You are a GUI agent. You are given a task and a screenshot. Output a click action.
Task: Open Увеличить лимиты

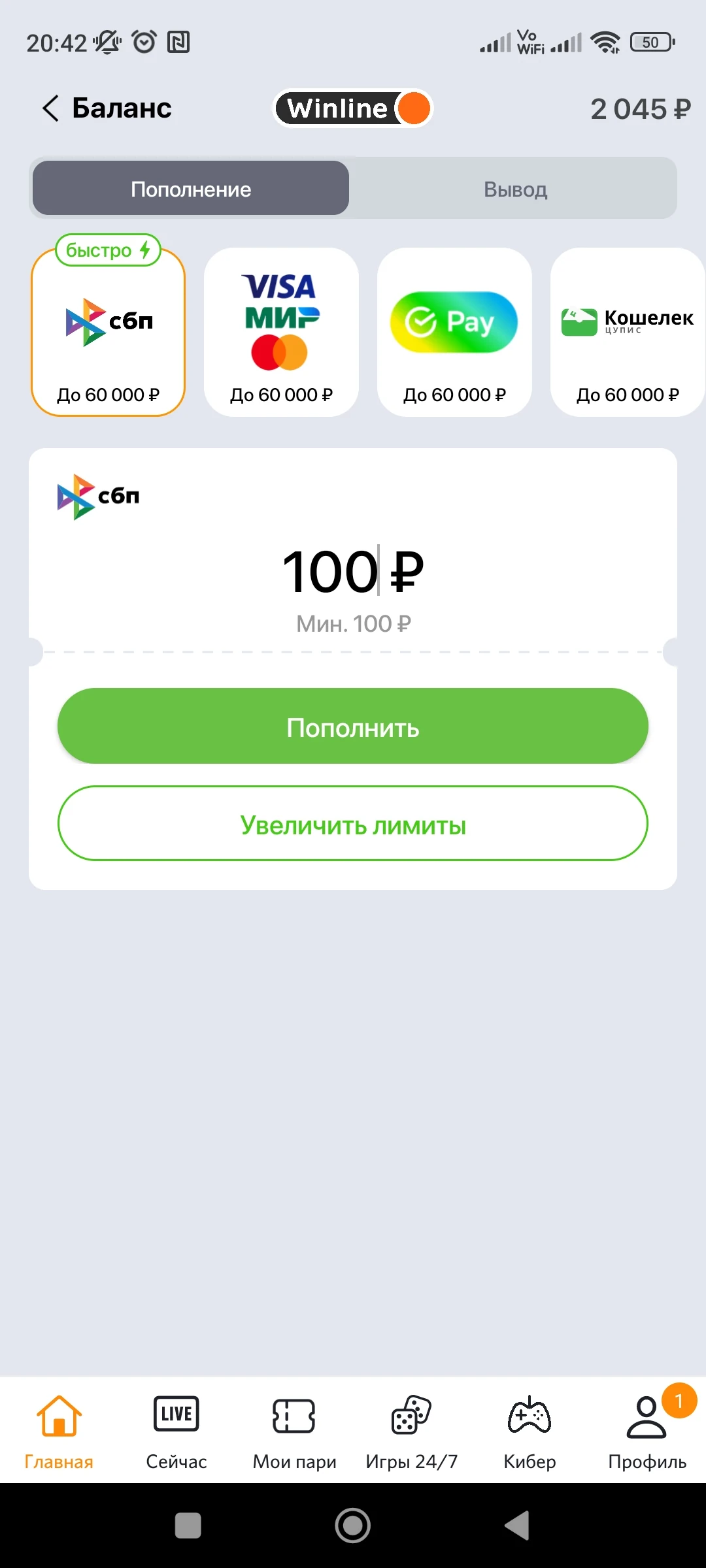[x=353, y=824]
